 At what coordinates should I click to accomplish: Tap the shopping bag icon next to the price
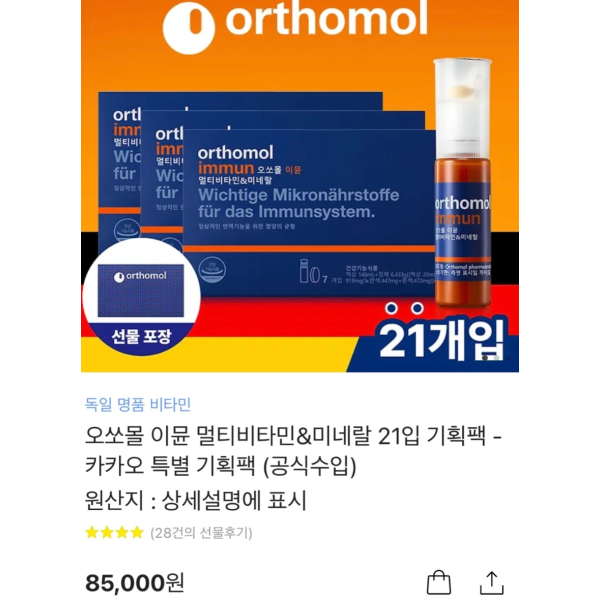[x=439, y=582]
